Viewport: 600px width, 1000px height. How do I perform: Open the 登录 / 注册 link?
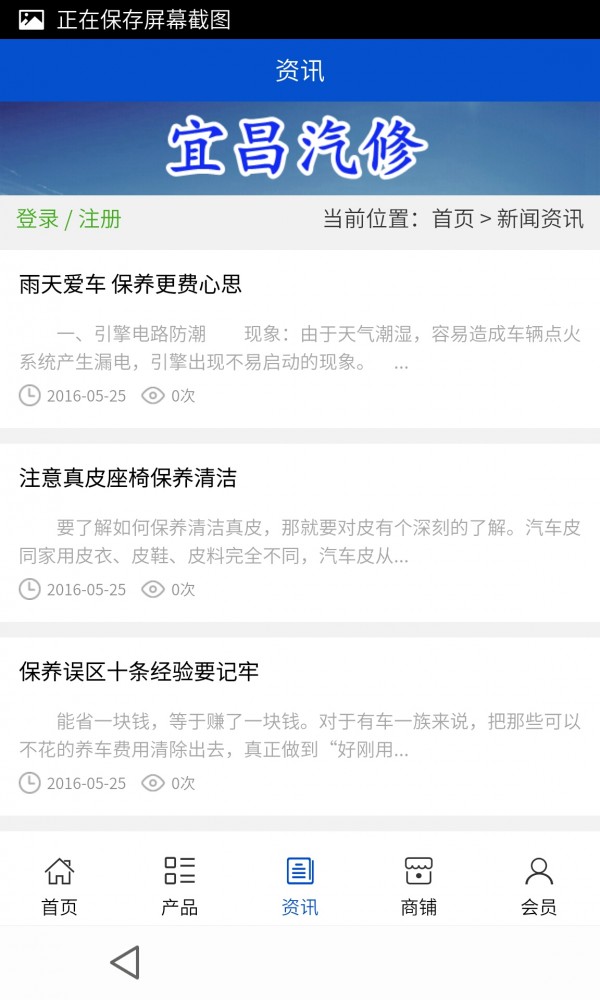tap(69, 219)
